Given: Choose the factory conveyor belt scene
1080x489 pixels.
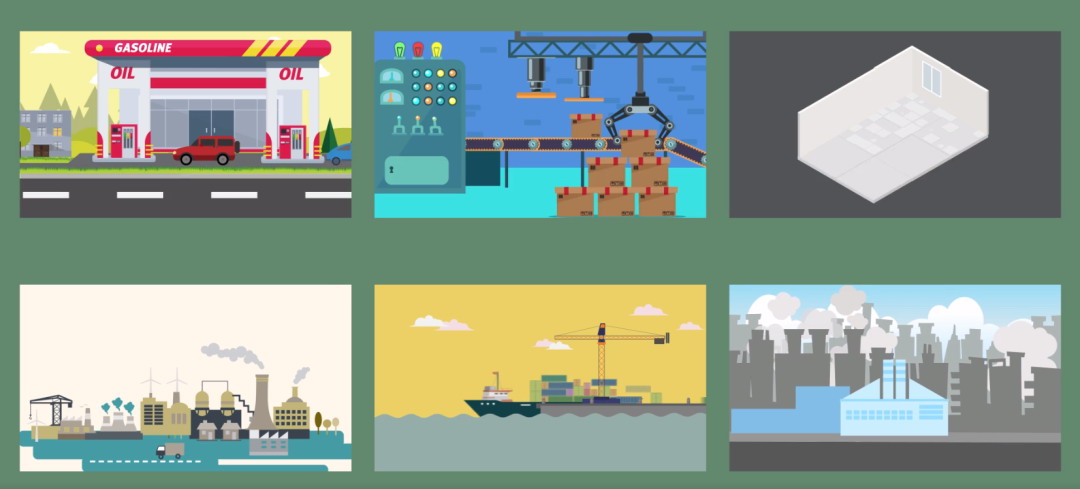Looking at the screenshot, I should [540, 124].
